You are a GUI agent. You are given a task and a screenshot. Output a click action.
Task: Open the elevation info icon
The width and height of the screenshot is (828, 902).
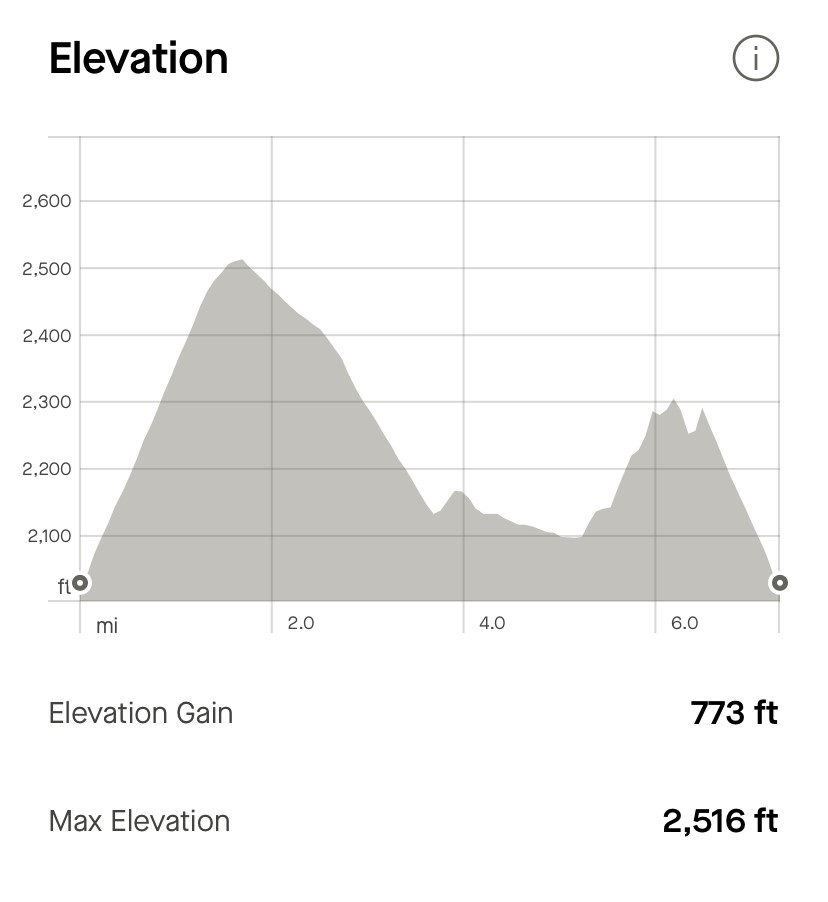pyautogui.click(x=755, y=59)
